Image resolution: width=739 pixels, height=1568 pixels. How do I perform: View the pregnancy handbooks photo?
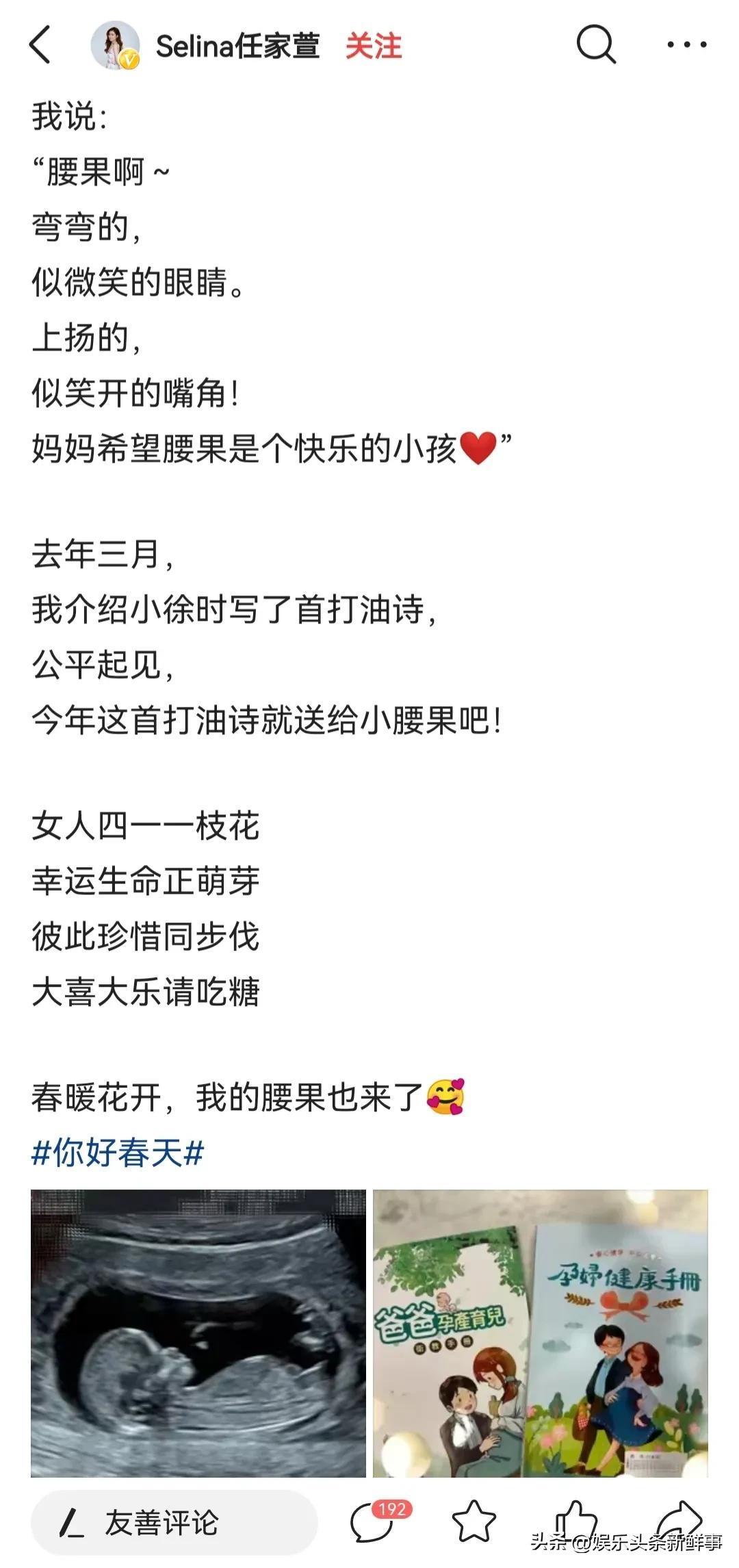(541, 1333)
